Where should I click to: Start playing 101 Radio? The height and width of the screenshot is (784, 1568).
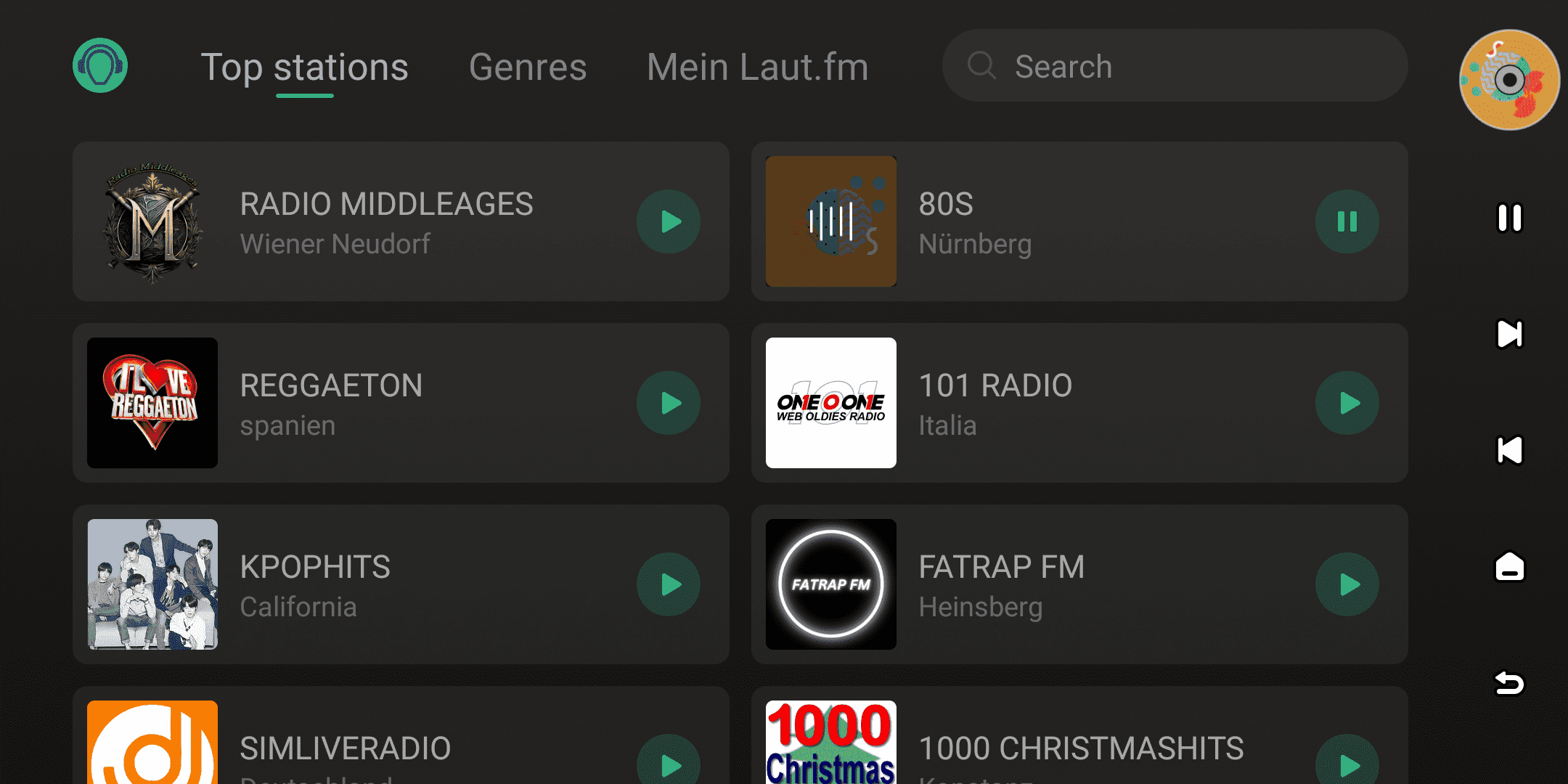tap(1347, 403)
